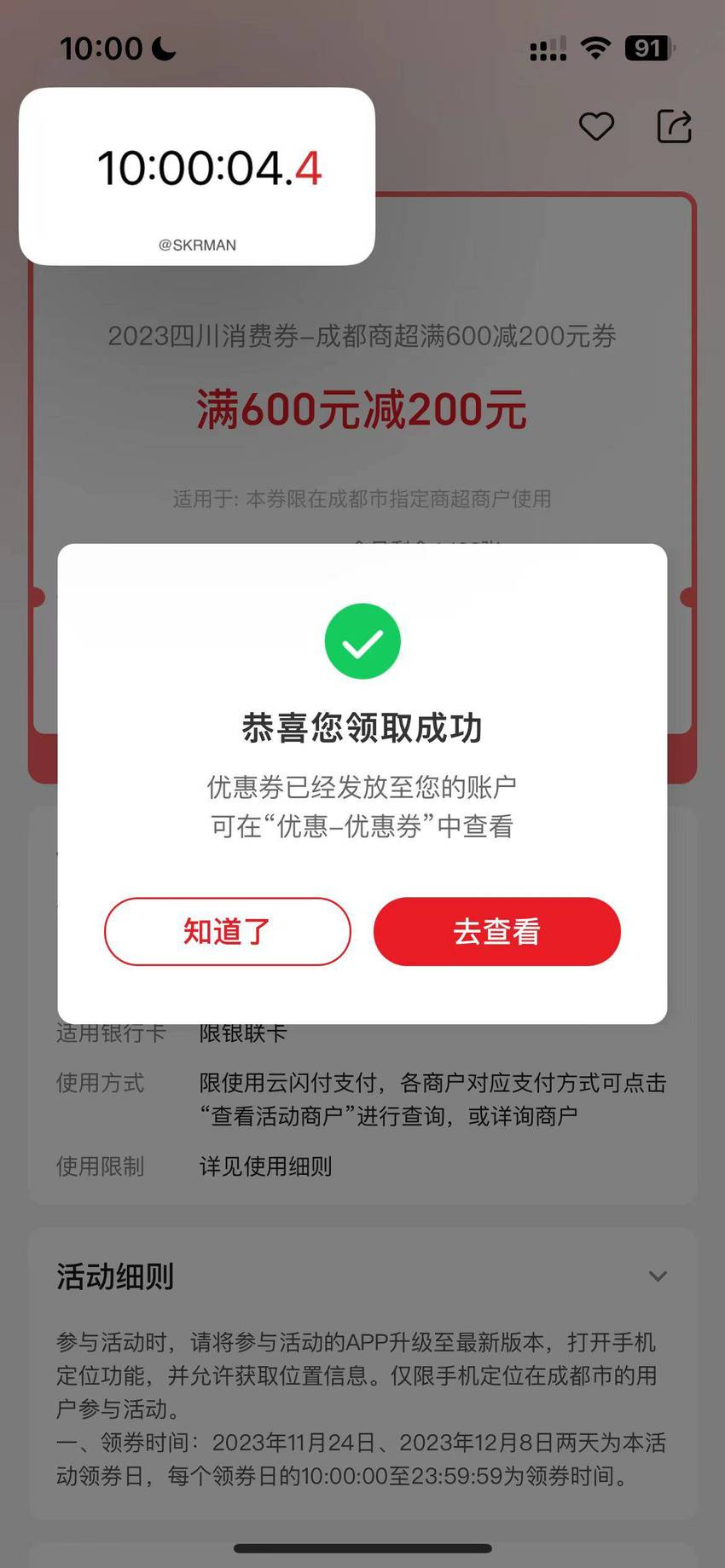
Task: Share this coupon page
Action: [x=674, y=126]
